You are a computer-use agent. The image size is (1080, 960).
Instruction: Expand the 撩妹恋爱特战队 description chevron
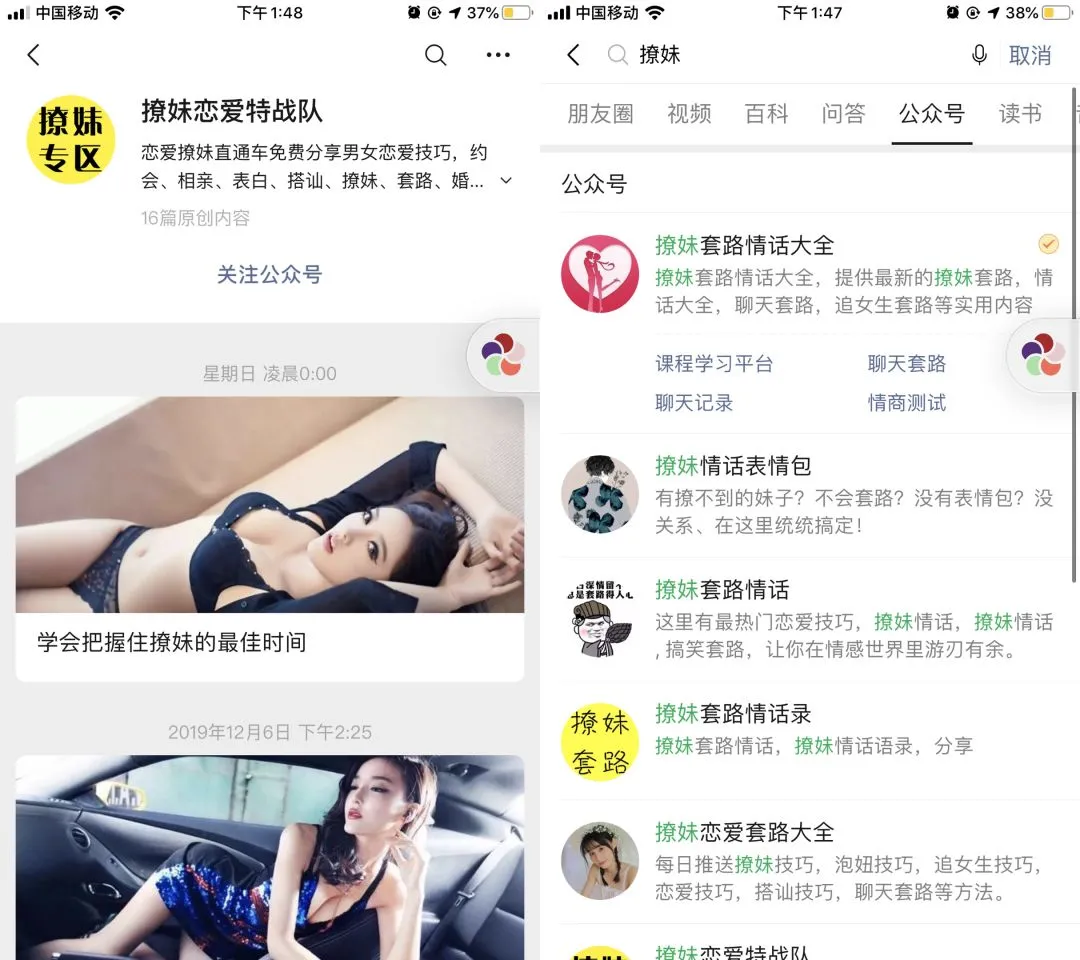click(506, 181)
